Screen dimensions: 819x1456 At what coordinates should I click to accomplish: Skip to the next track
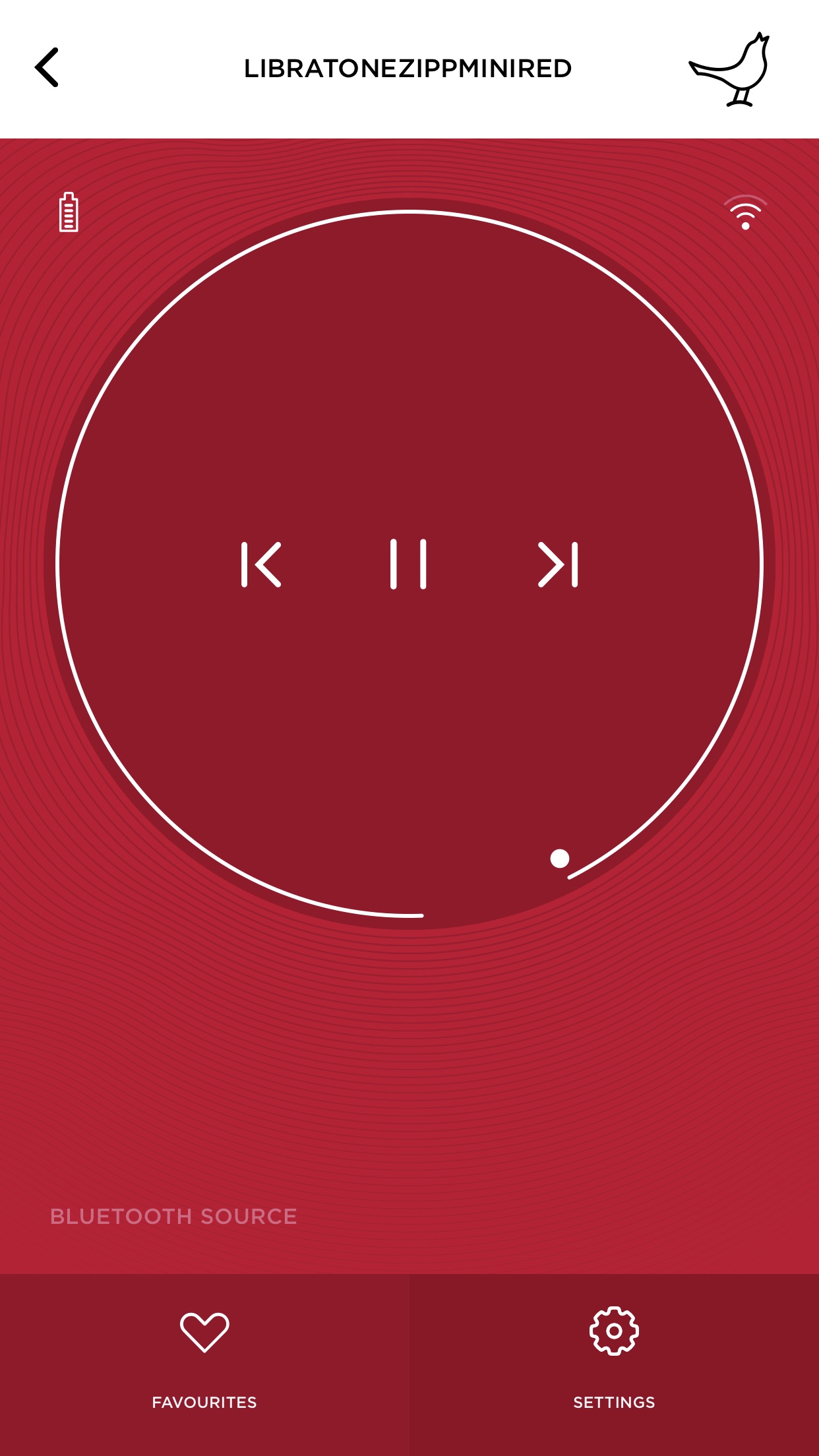click(558, 564)
